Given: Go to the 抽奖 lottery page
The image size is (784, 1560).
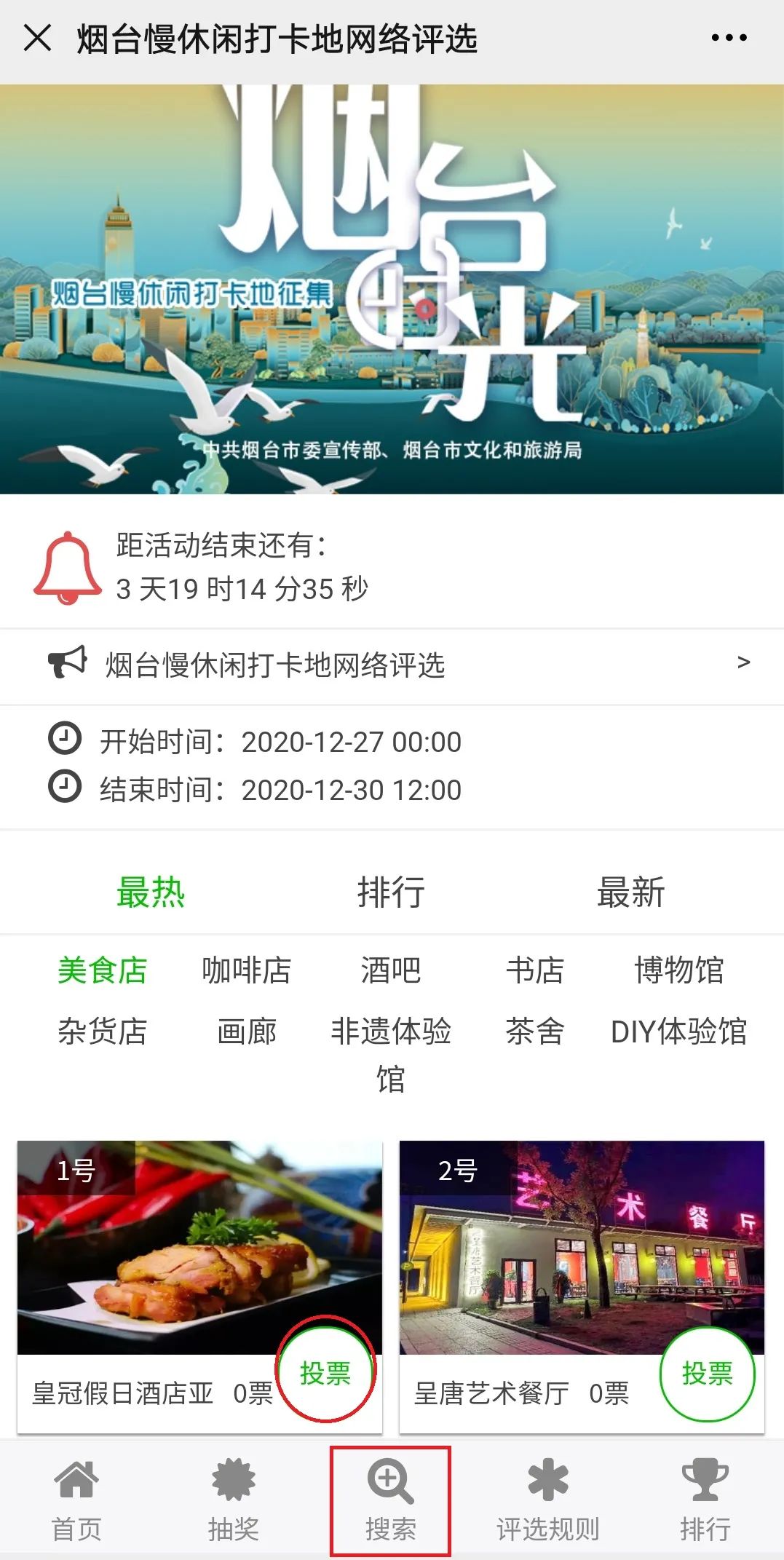Looking at the screenshot, I should (x=234, y=1501).
